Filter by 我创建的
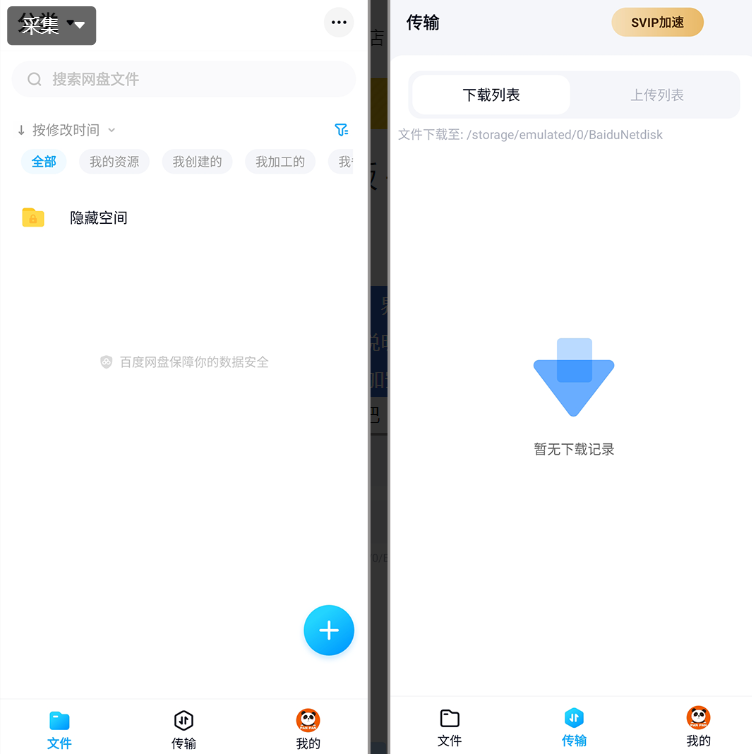This screenshot has height=754, width=752. [197, 161]
